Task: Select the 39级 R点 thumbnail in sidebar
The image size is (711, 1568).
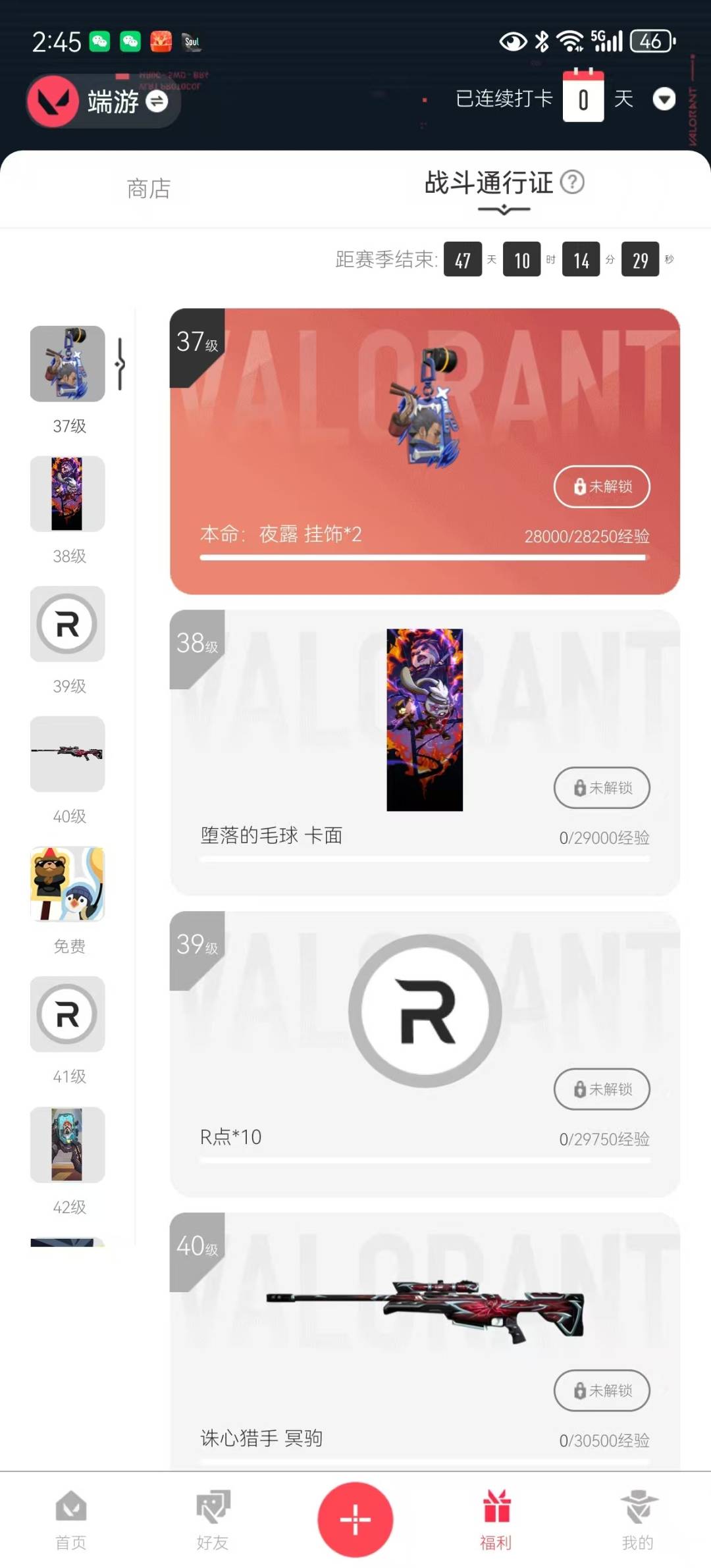Action: click(68, 624)
